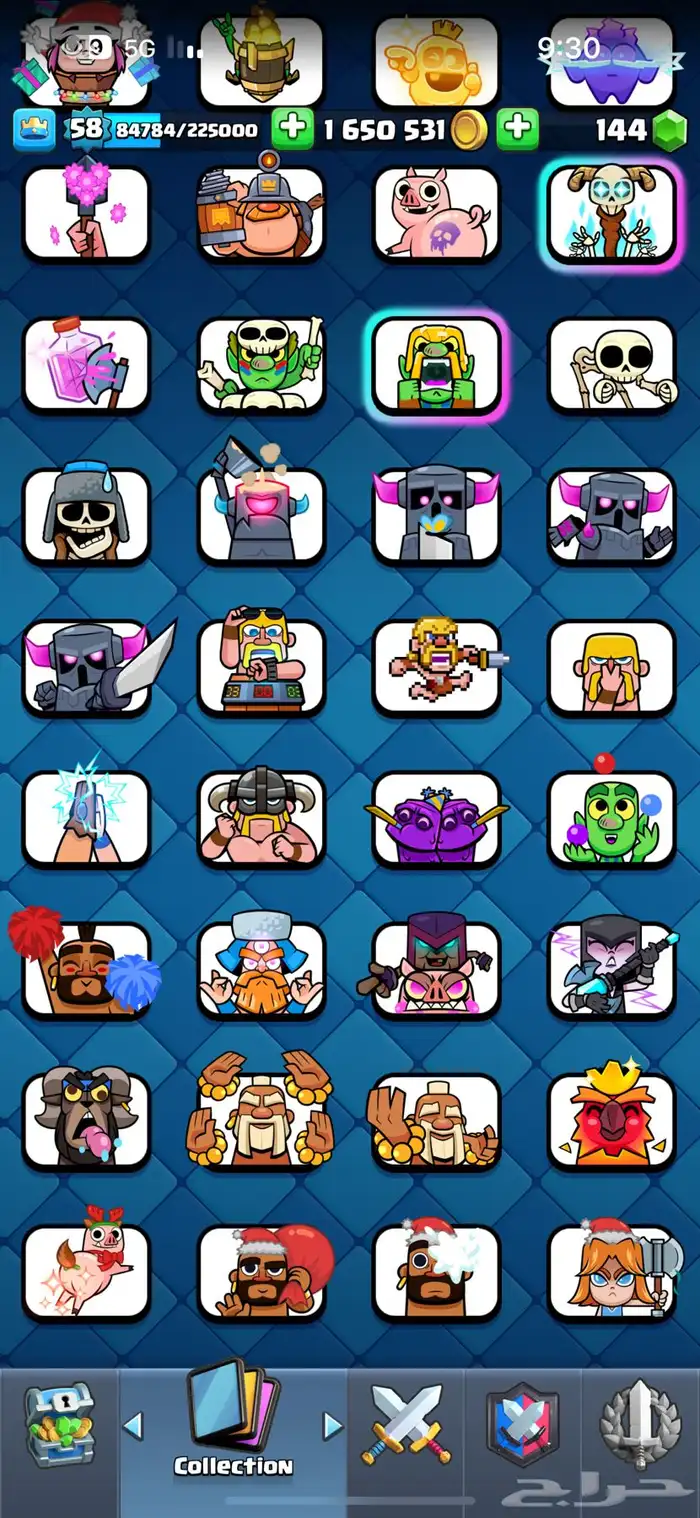Tap the left arrow beside Collection
The width and height of the screenshot is (700, 1518).
click(133, 1424)
